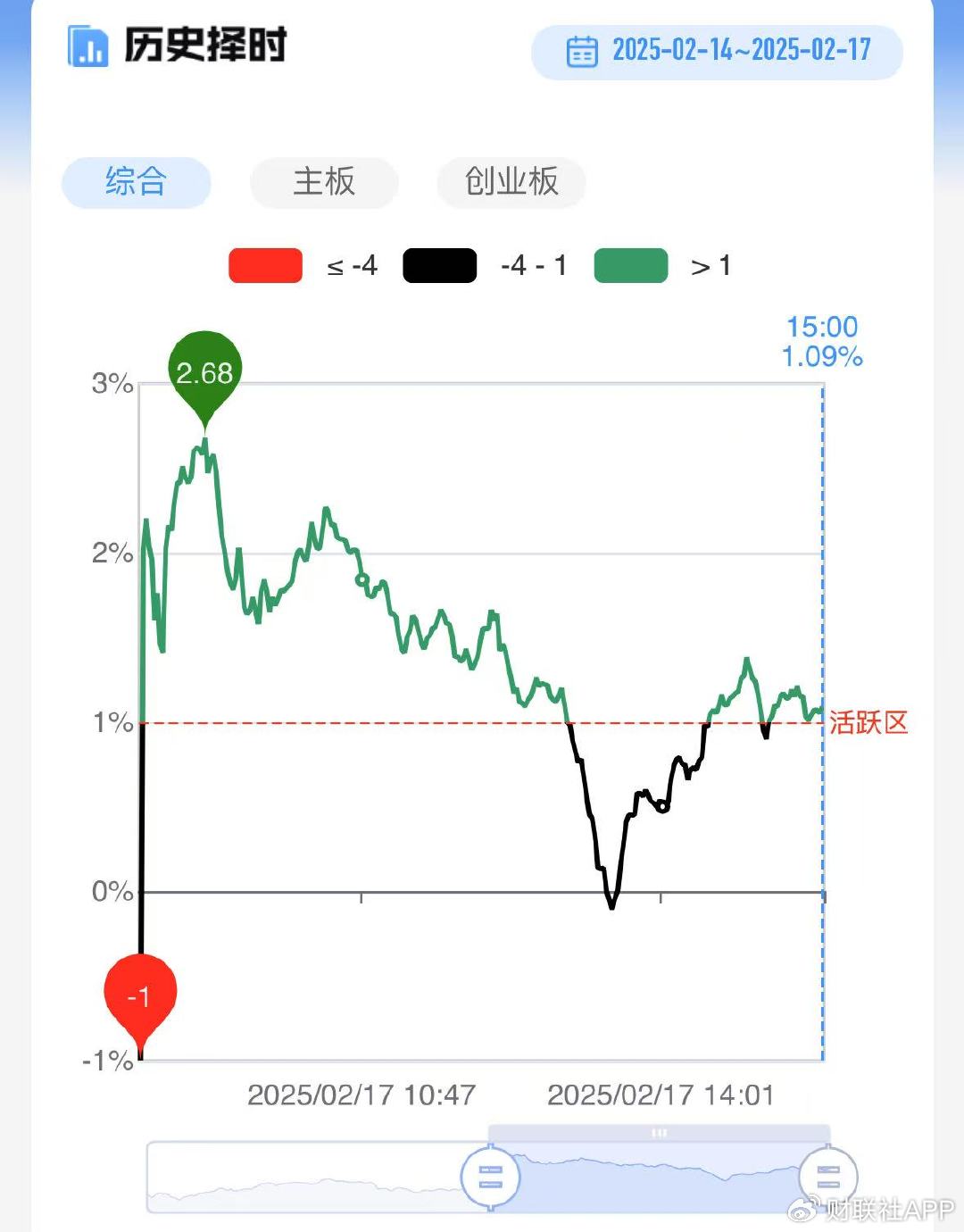Click the 2025/02/17 10:47 axis label
Image resolution: width=964 pixels, height=1232 pixels.
361,1095
